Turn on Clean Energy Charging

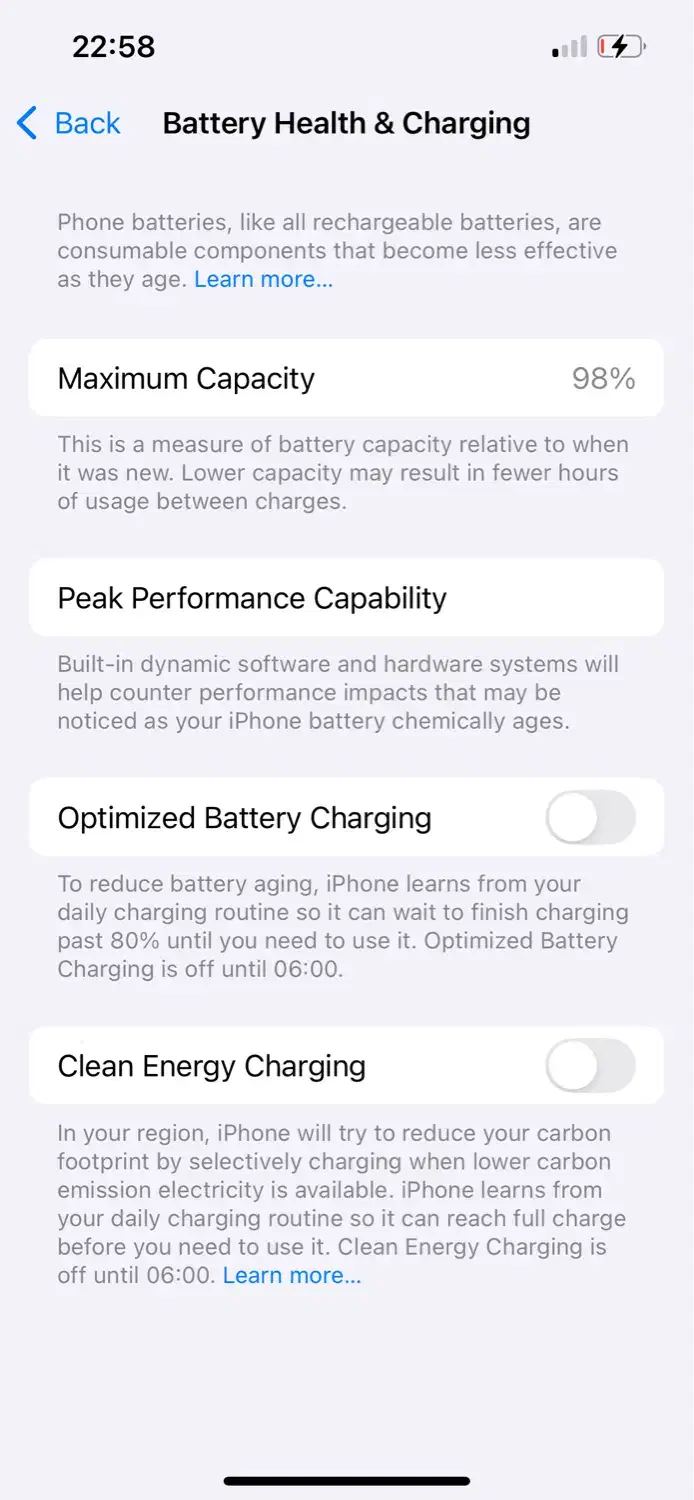pos(590,1066)
